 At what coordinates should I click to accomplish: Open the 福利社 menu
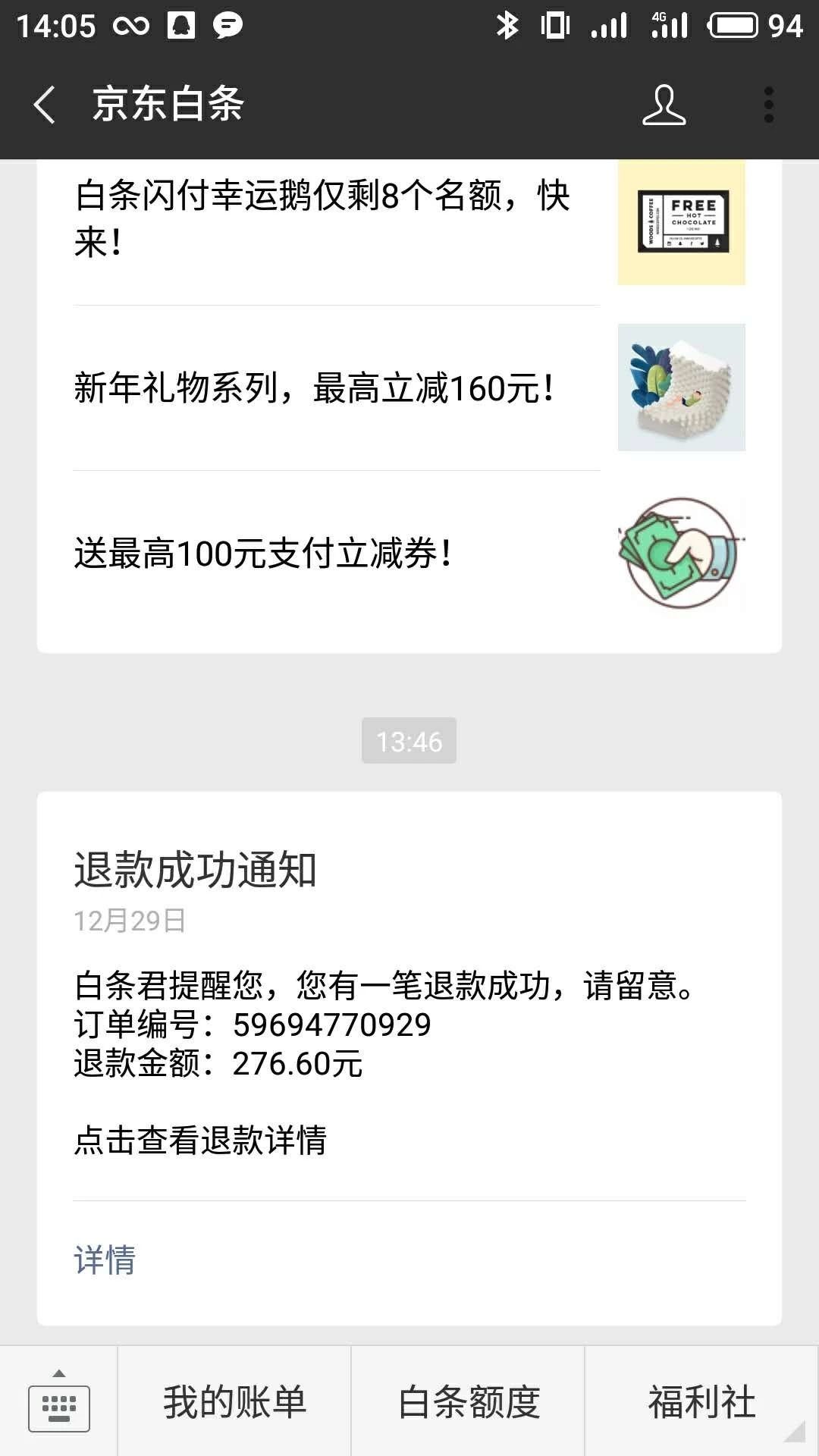(701, 1402)
